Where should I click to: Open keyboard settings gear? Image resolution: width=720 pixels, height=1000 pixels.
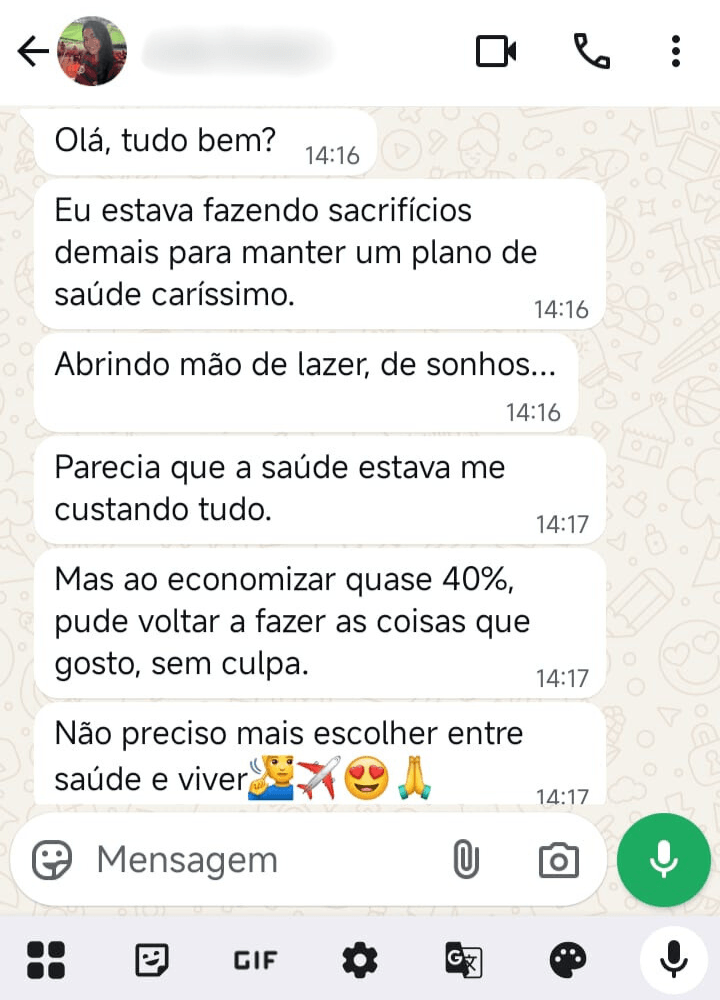click(x=359, y=960)
